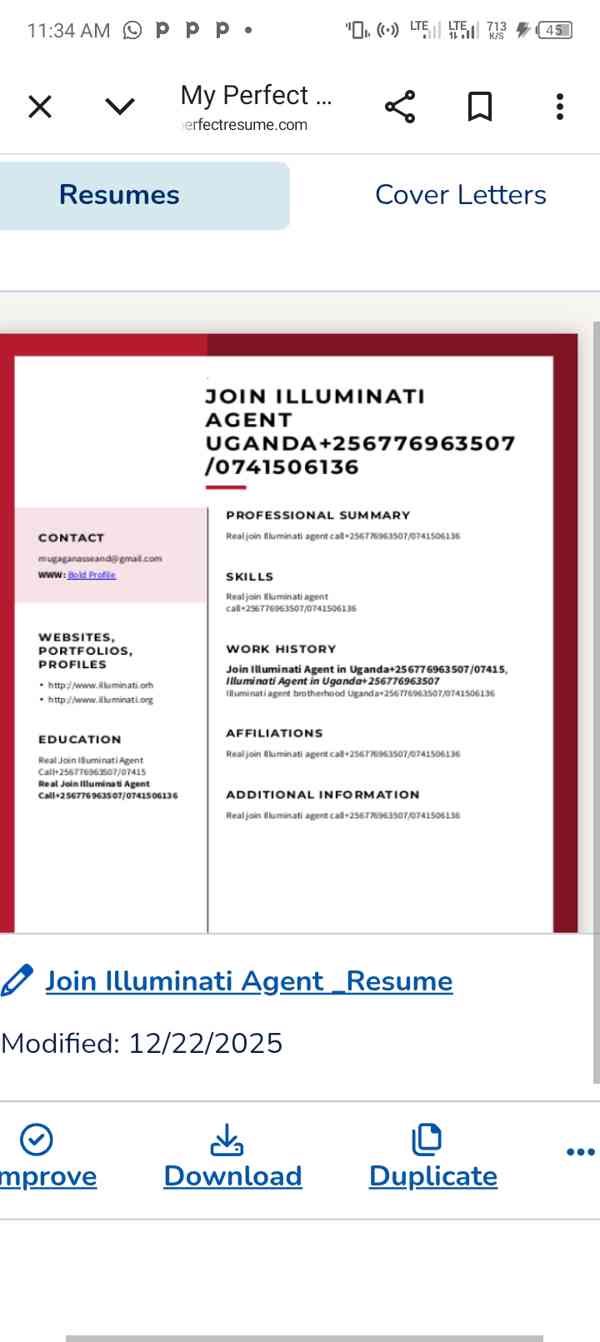
Task: Show more resume actions ellipsis
Action: pyautogui.click(x=580, y=1153)
